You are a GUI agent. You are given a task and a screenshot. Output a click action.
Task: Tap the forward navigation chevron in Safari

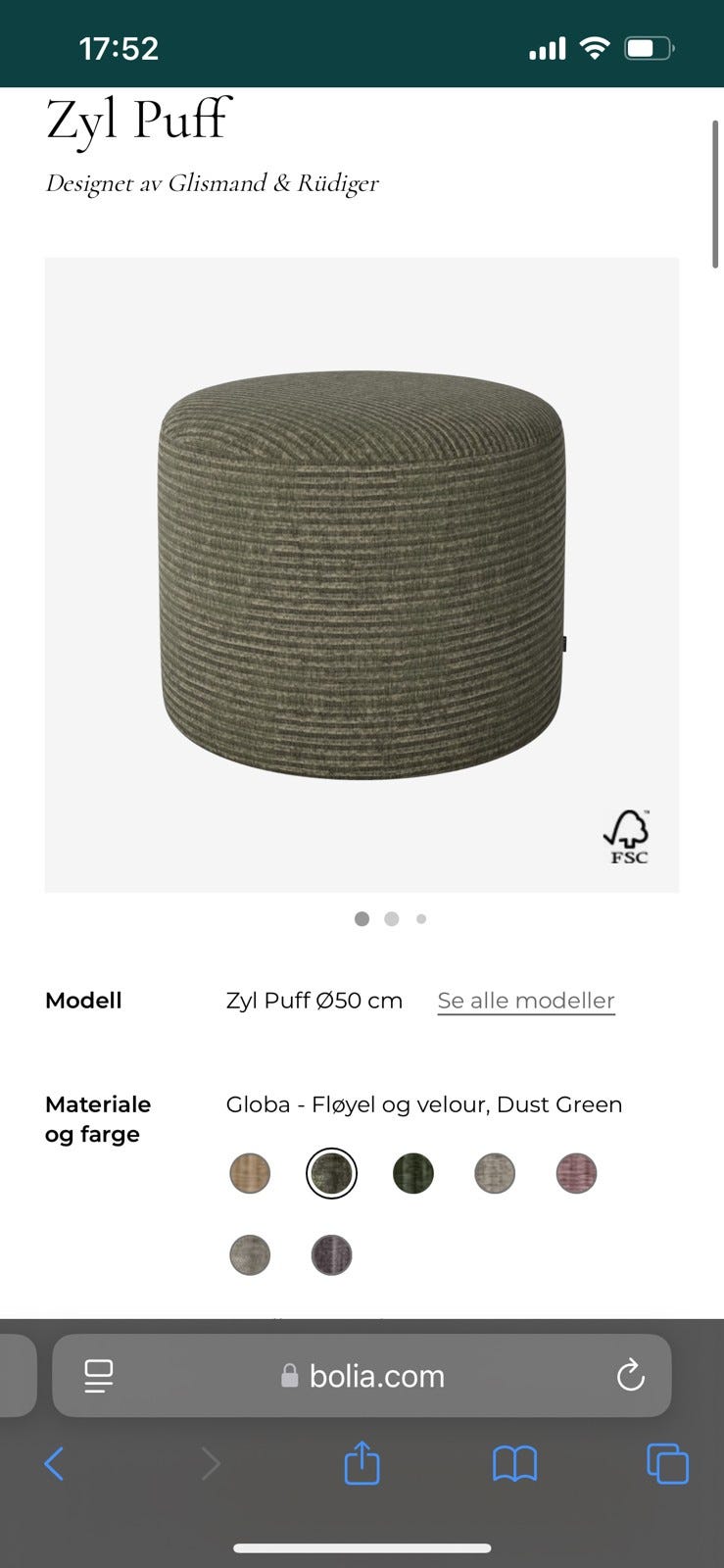click(212, 1464)
